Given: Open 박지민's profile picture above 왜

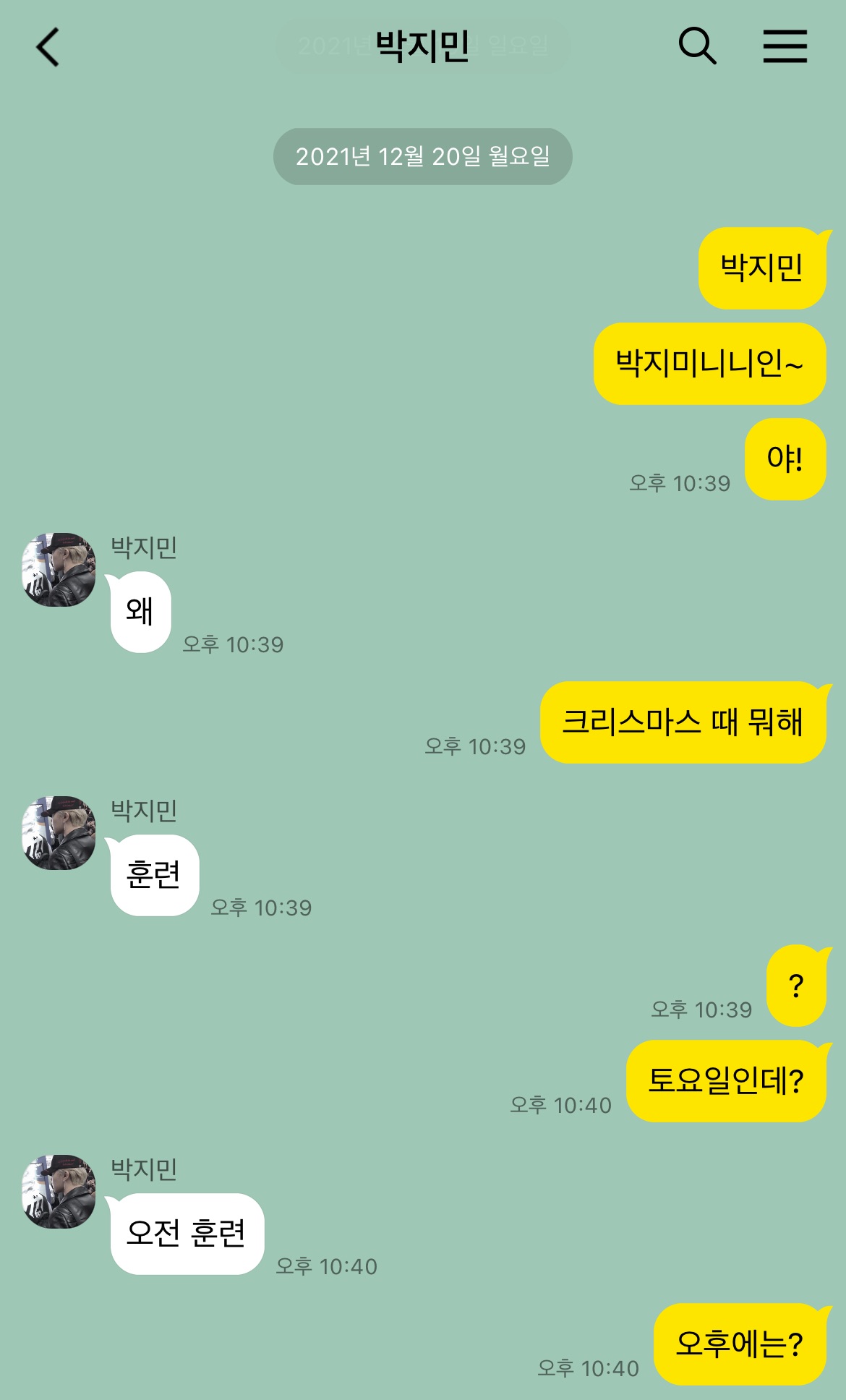Looking at the screenshot, I should [x=59, y=570].
